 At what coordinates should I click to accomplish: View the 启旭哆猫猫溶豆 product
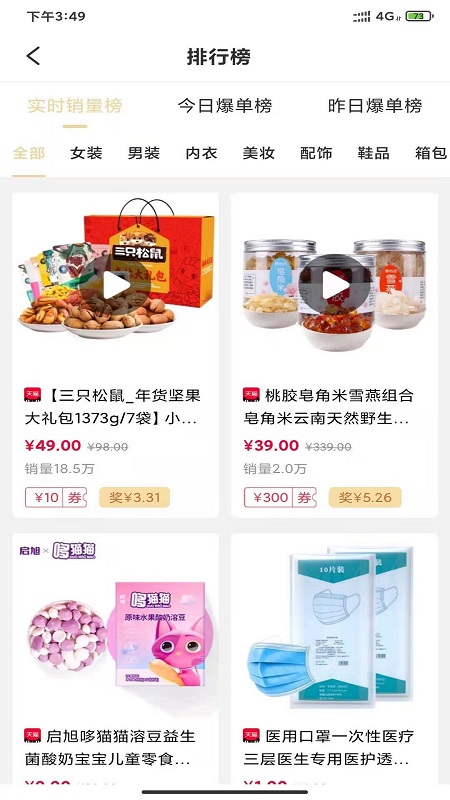click(115, 658)
